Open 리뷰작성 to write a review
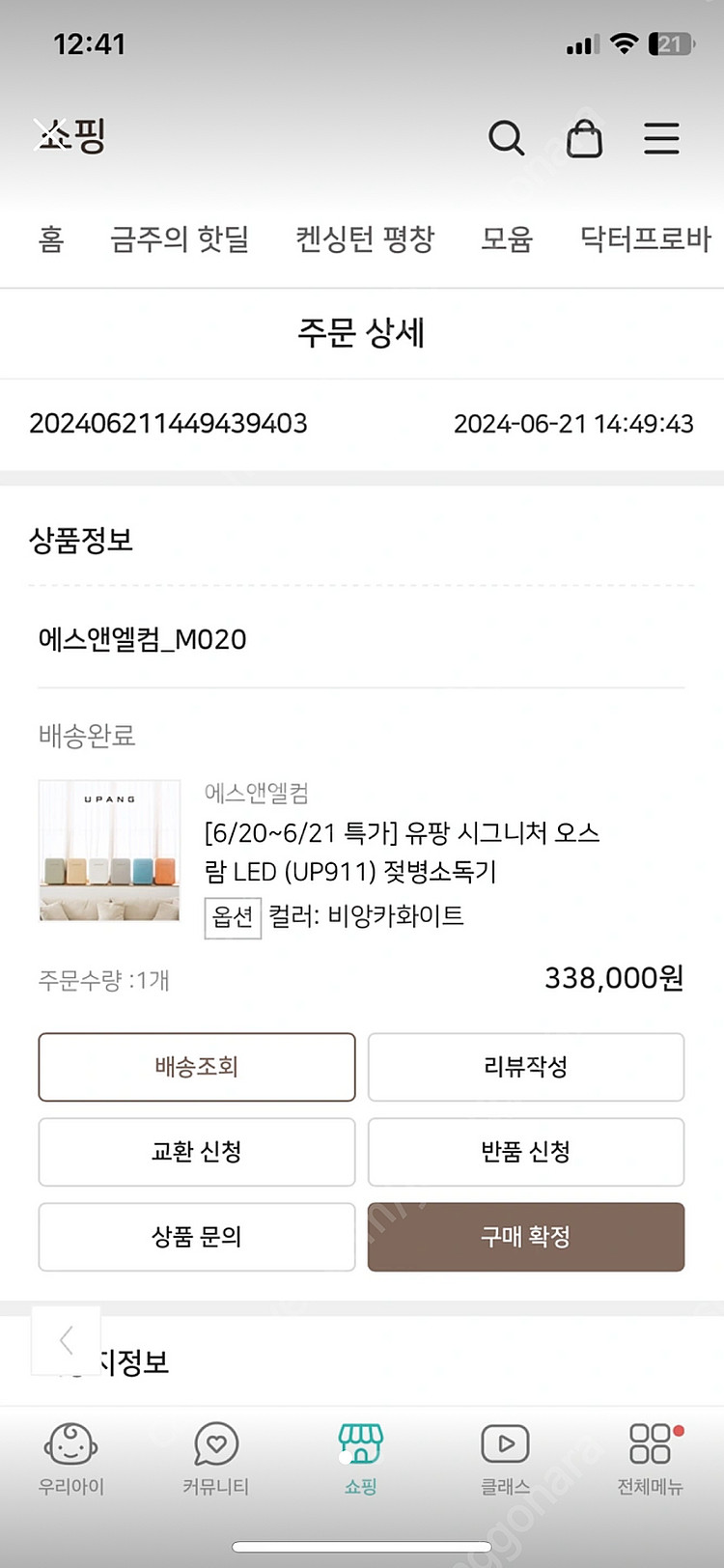Image resolution: width=724 pixels, height=1568 pixels. pyautogui.click(x=526, y=1067)
